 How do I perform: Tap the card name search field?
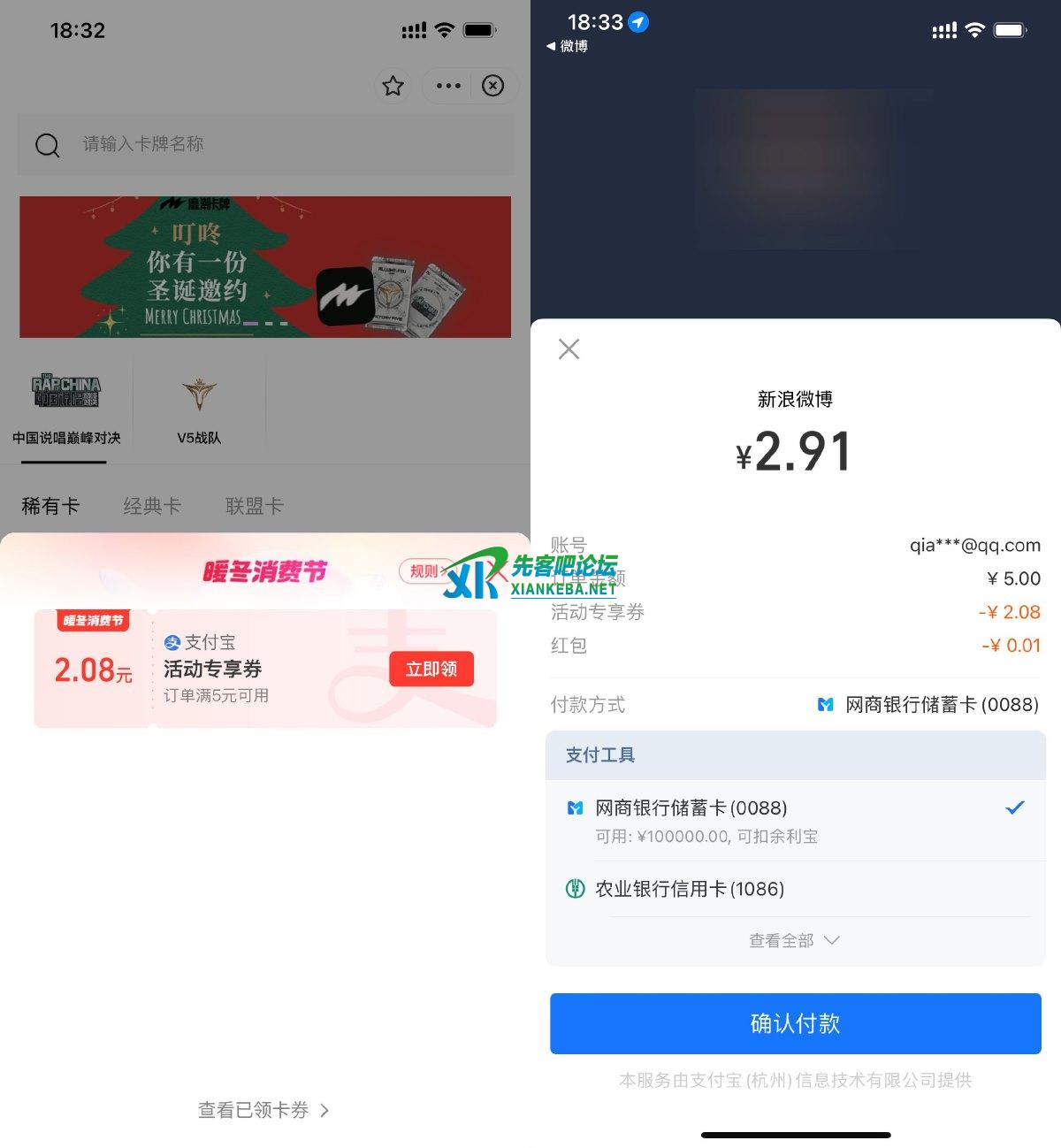pos(265,144)
